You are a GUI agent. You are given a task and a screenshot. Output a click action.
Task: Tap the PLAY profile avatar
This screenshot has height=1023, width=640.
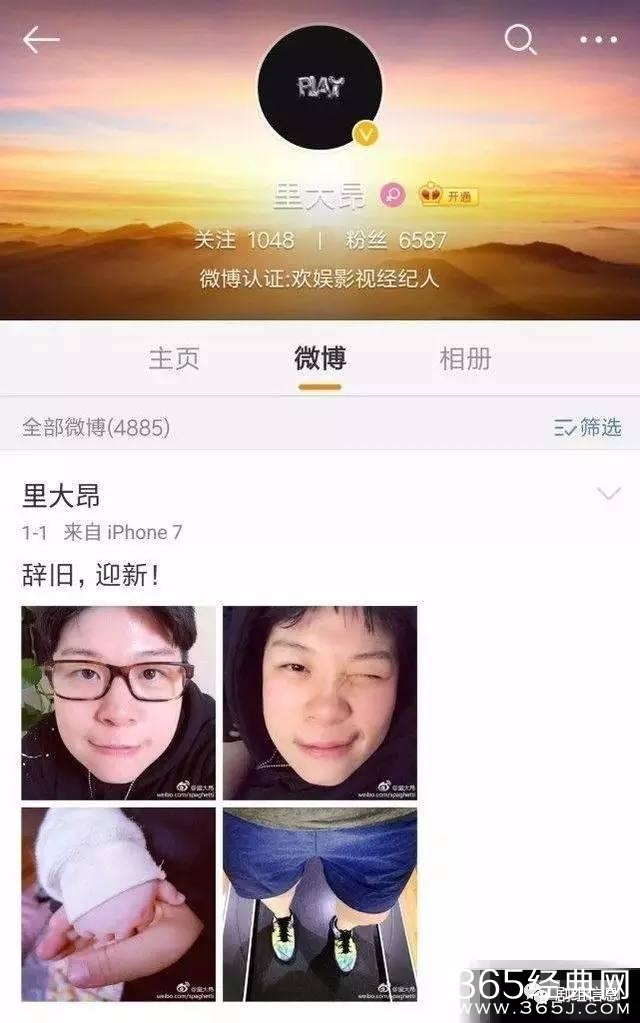click(x=319, y=88)
